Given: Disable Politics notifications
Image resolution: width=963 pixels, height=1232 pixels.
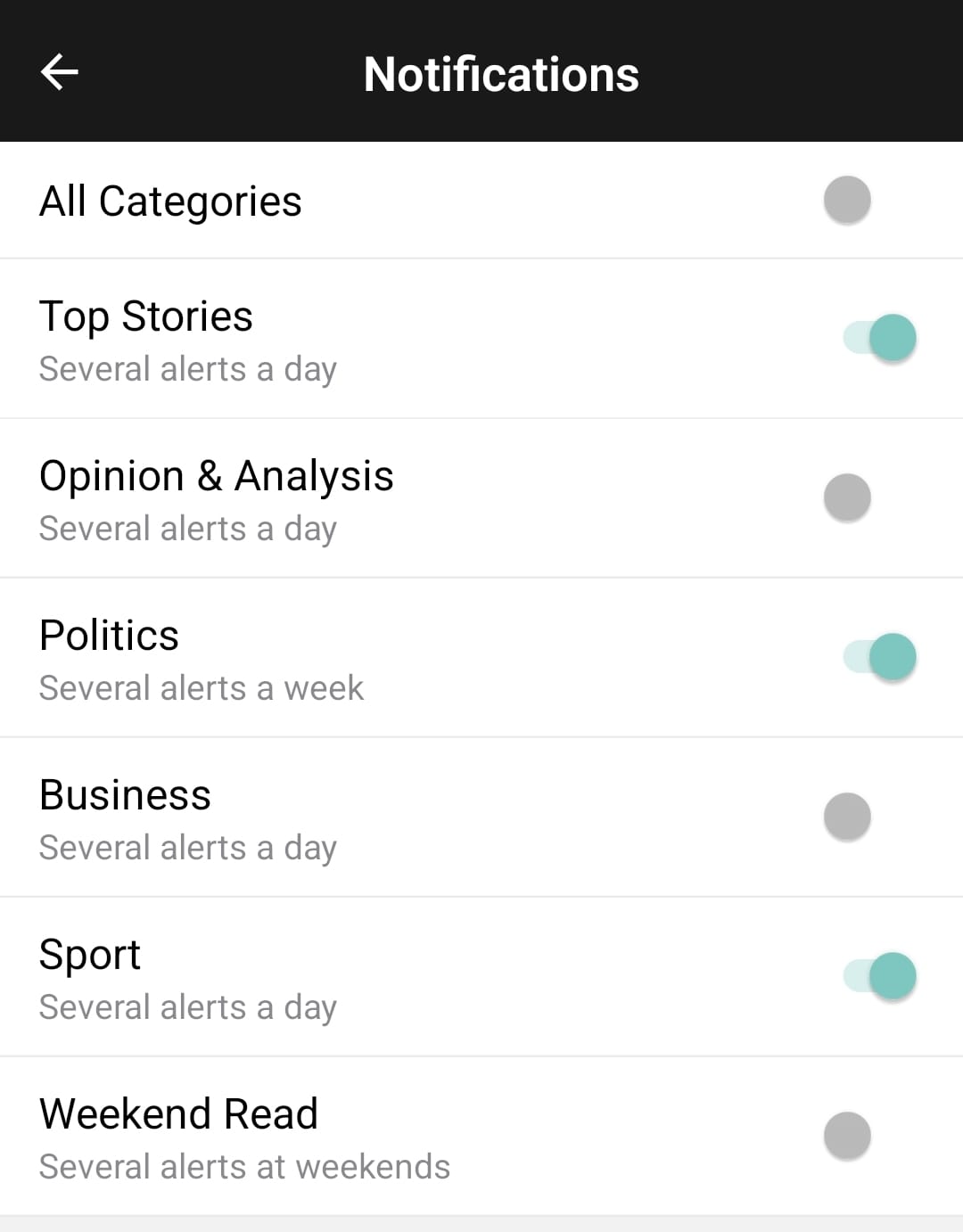Looking at the screenshot, I should point(881,657).
